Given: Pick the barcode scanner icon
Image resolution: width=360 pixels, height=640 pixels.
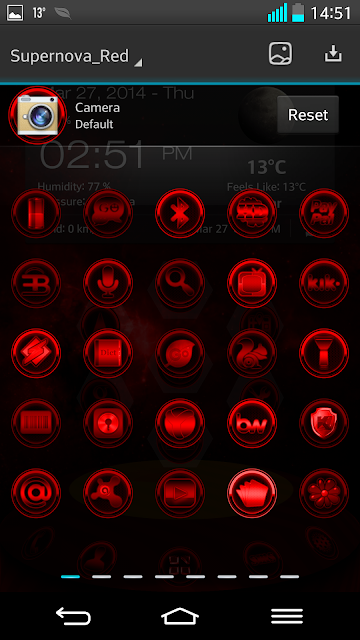Looking at the screenshot, I should [36, 423].
